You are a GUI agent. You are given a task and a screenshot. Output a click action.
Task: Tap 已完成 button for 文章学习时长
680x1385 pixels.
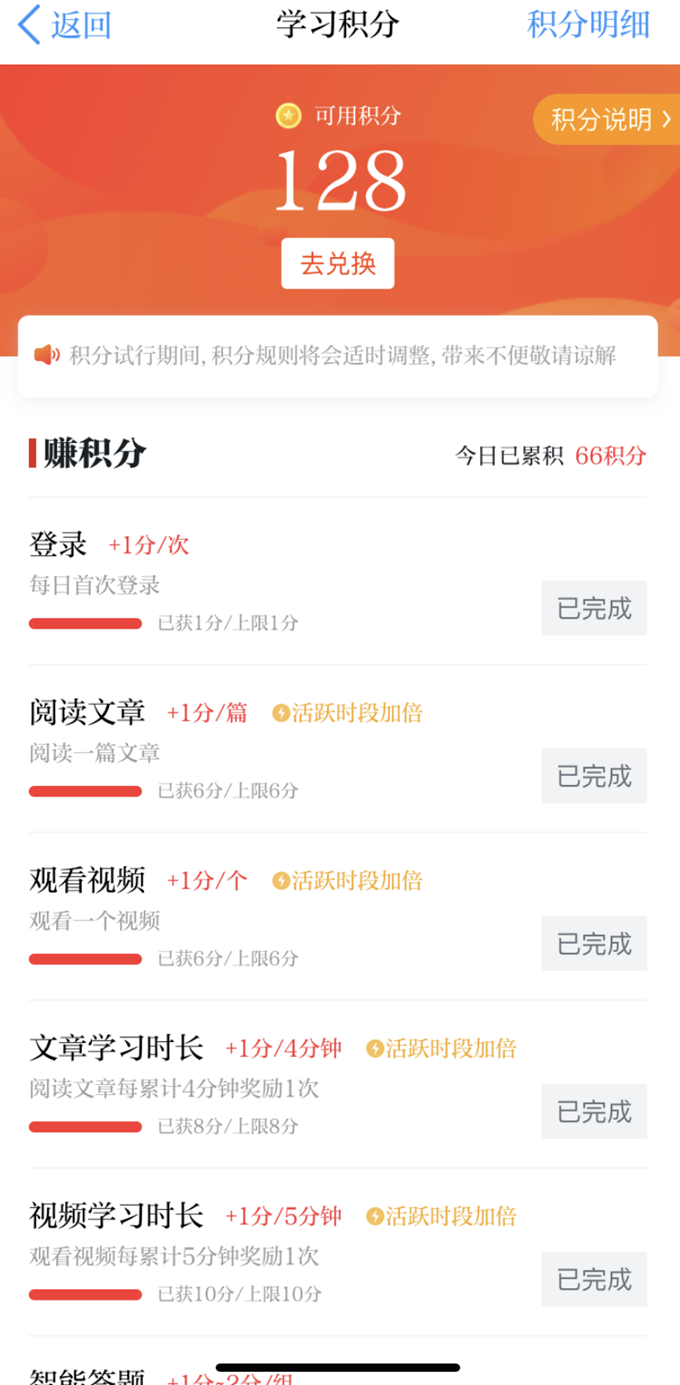point(594,1111)
